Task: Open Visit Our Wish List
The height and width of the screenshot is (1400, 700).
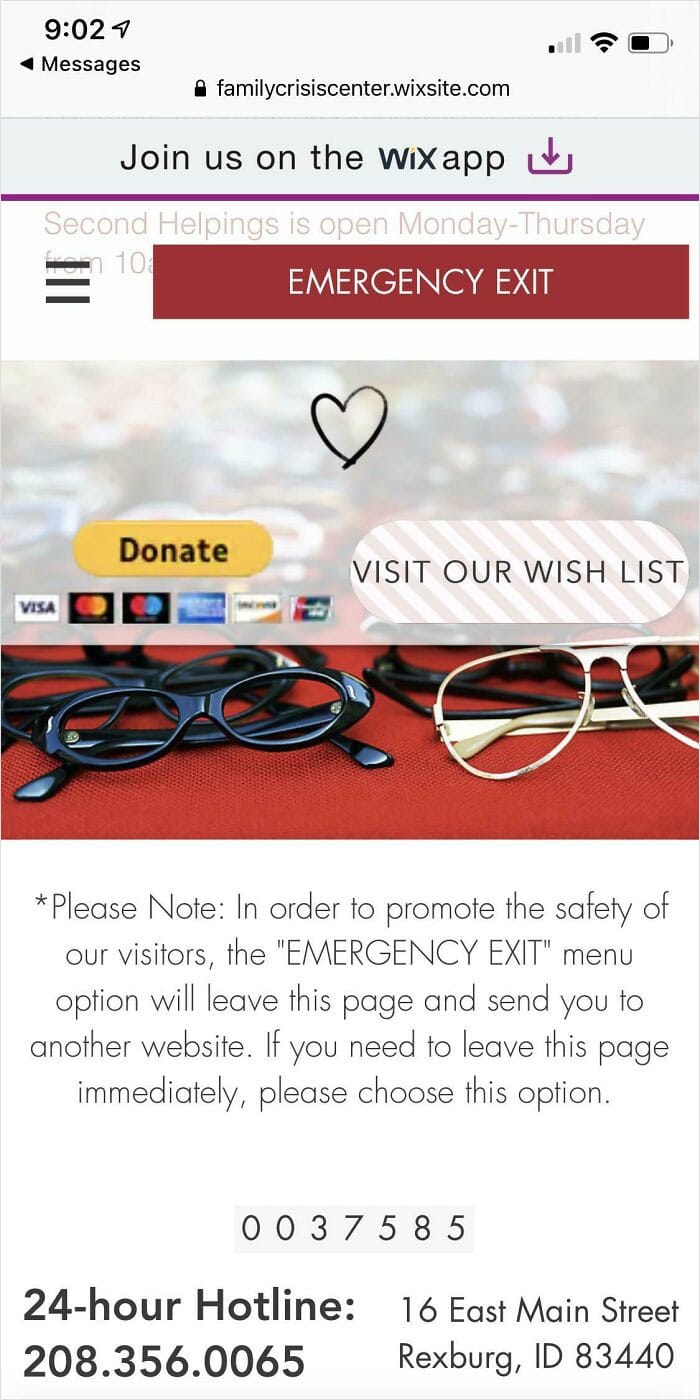Action: coord(518,572)
